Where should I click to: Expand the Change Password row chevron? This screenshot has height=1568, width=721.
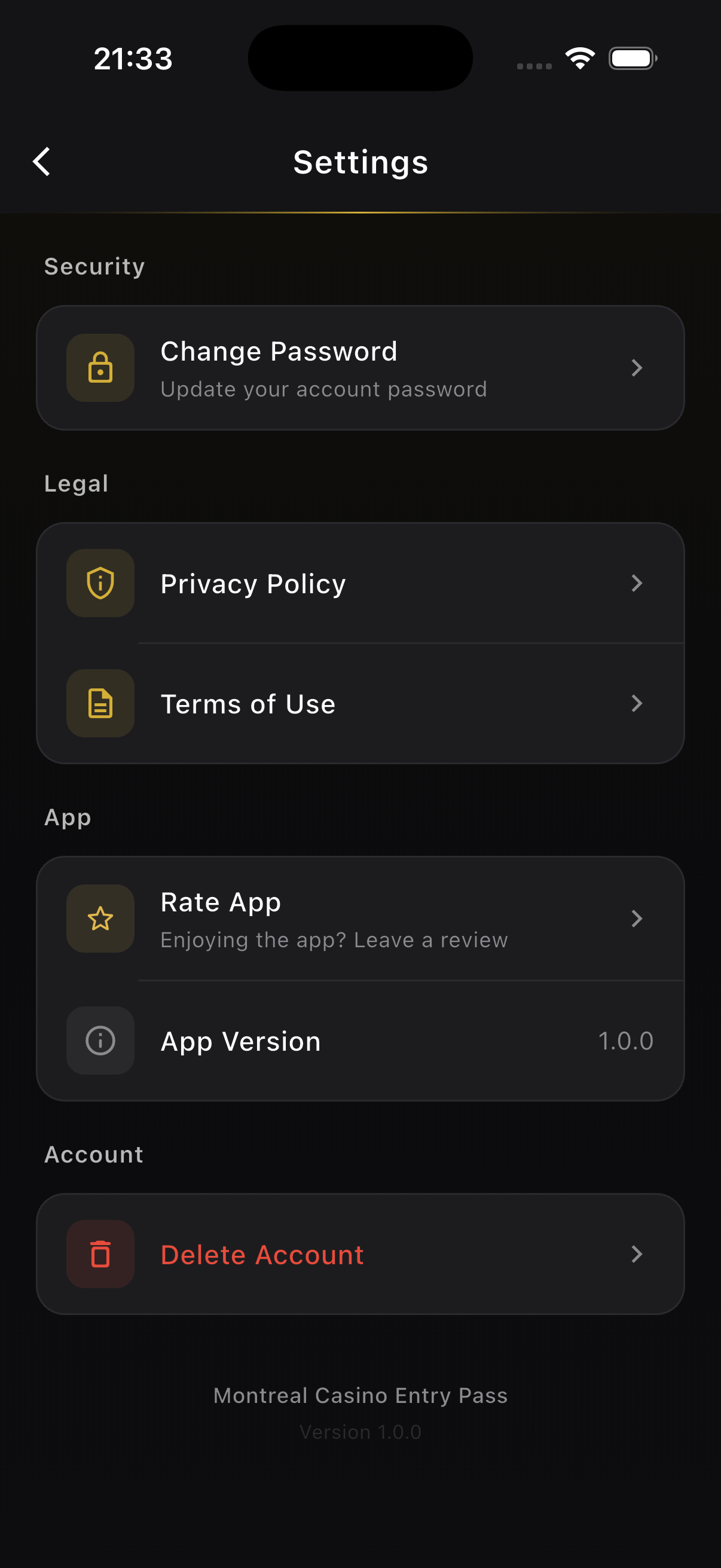click(x=637, y=368)
